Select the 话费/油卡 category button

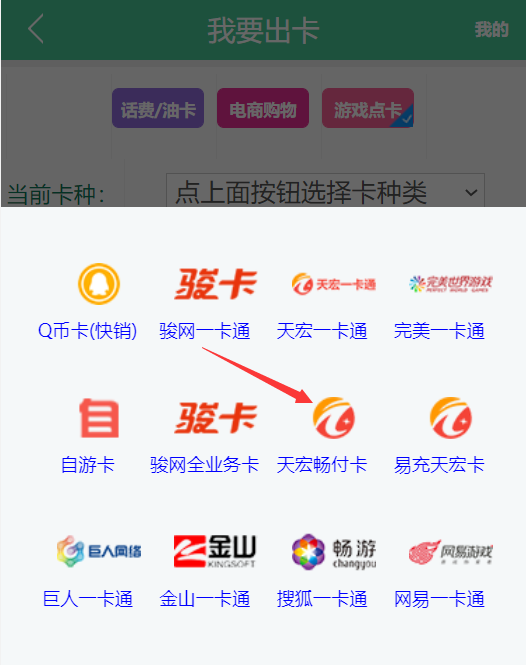coord(158,108)
